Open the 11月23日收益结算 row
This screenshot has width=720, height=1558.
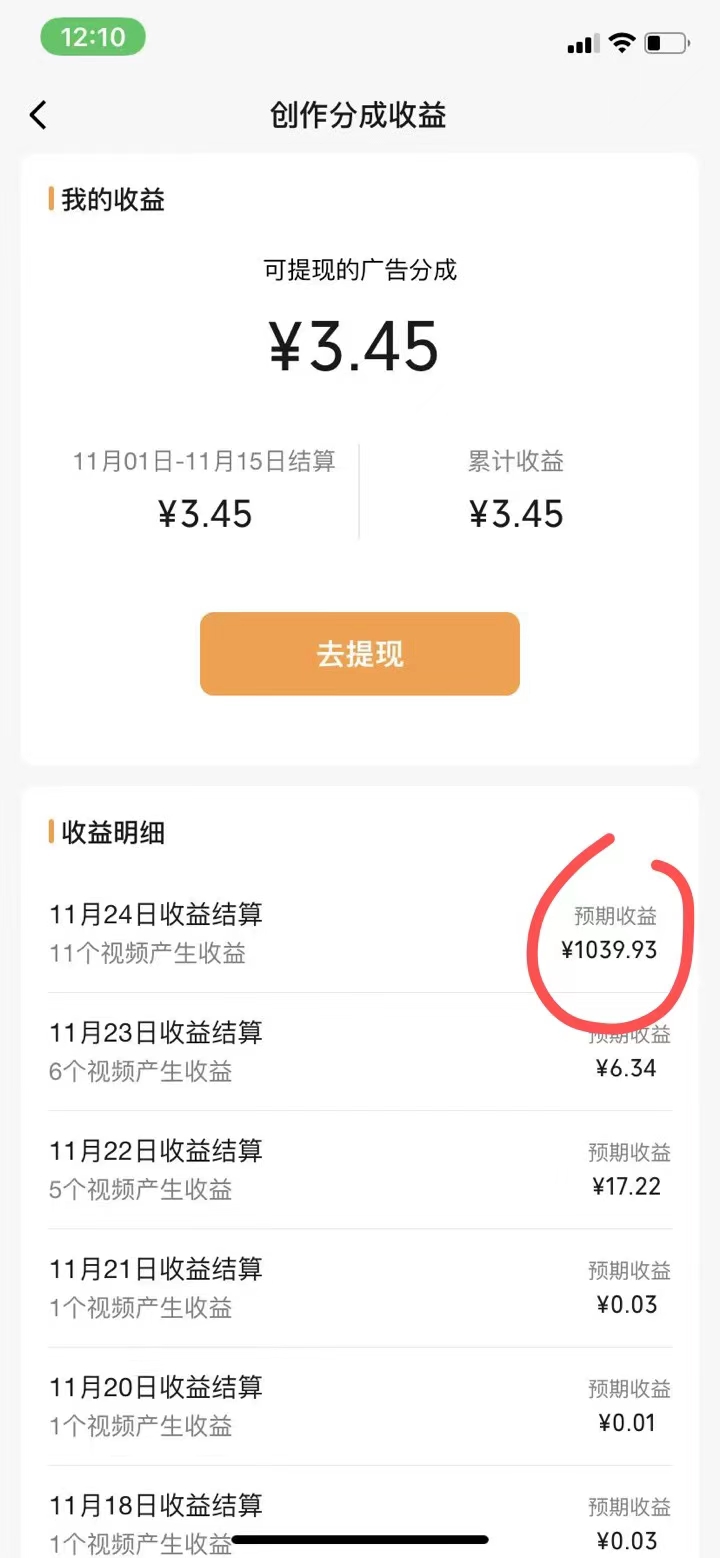pos(360,1052)
